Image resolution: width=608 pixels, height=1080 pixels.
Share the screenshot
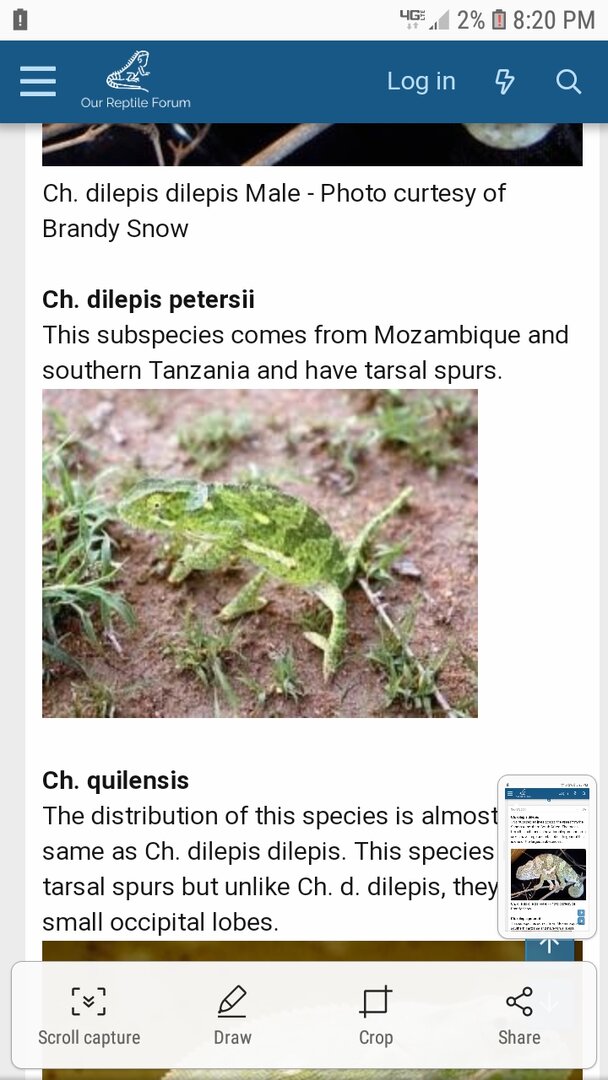[519, 1016]
